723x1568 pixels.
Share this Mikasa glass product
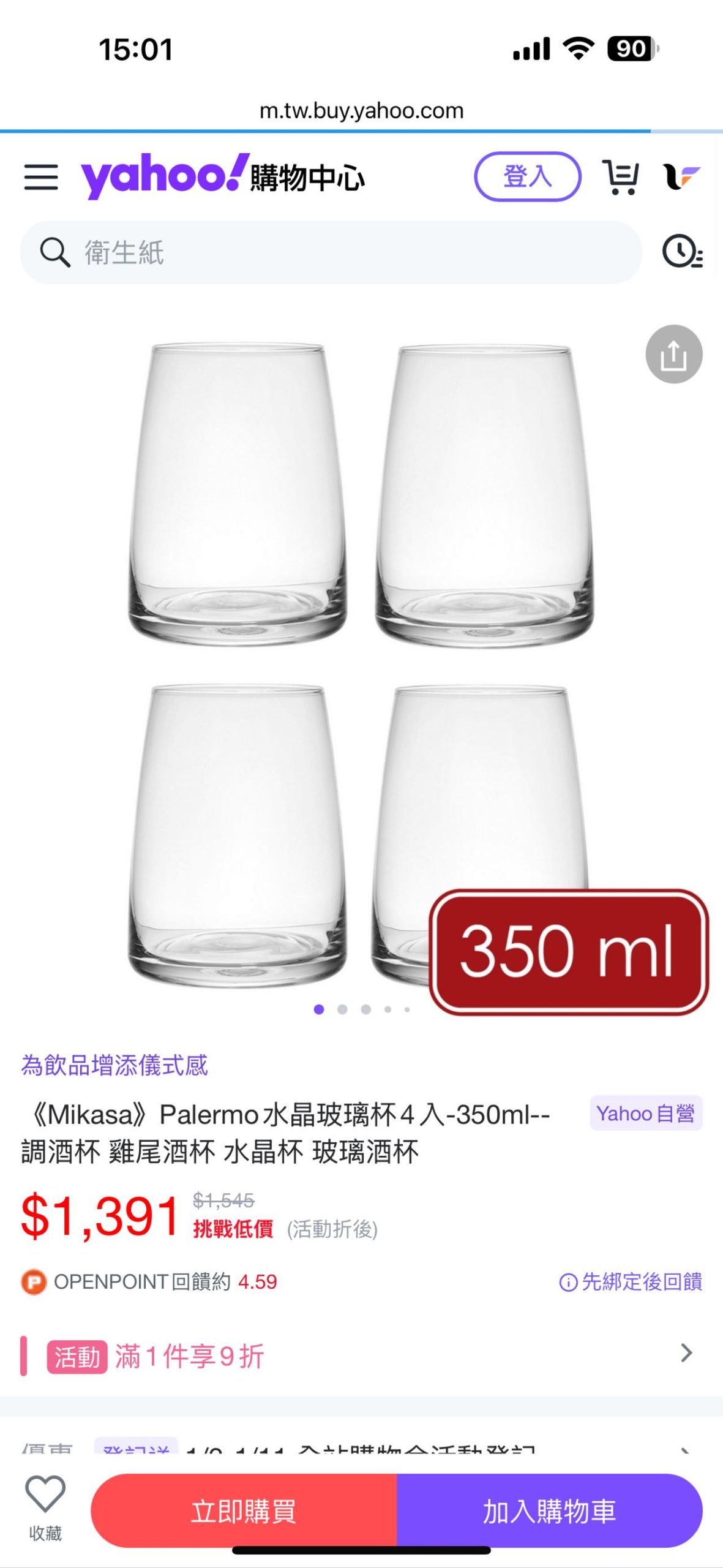coord(673,355)
